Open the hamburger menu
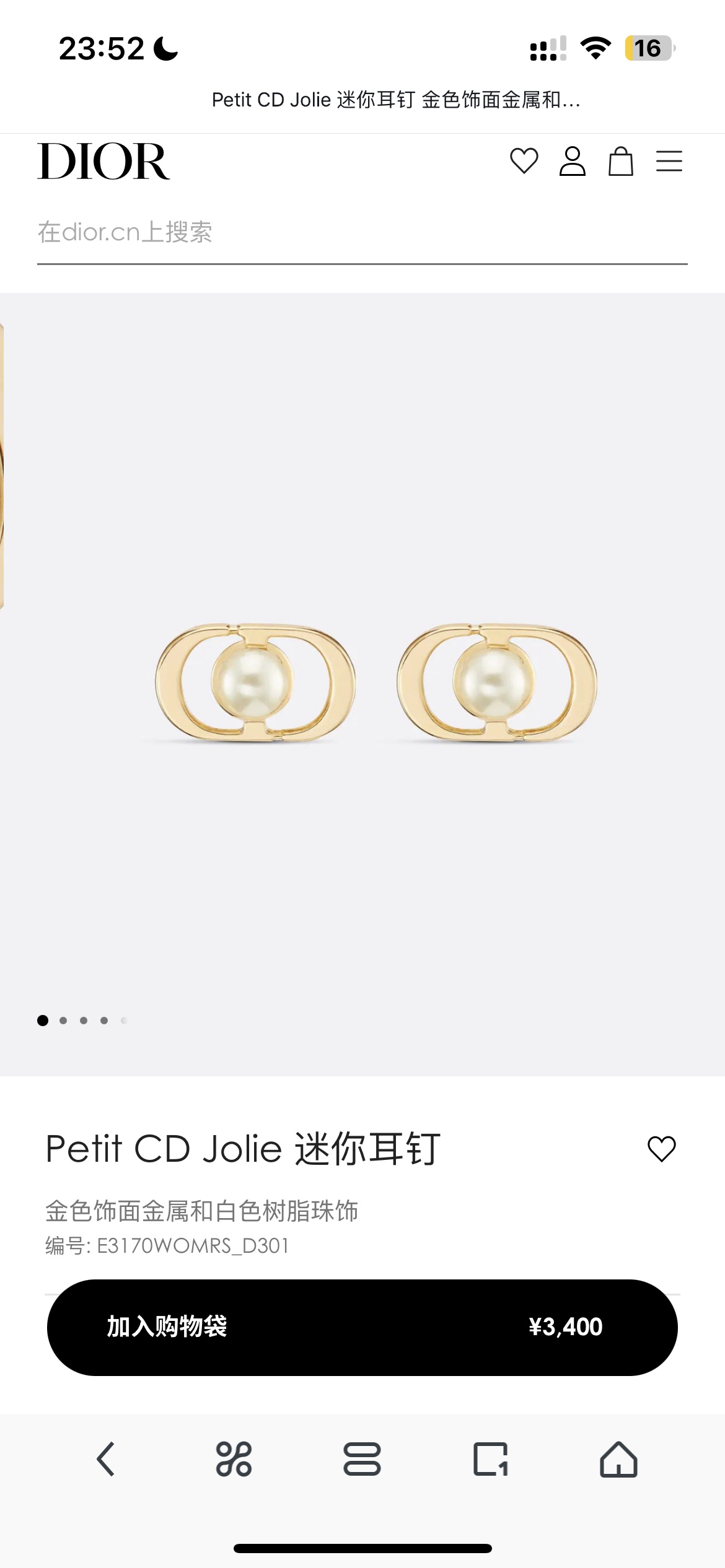 669,161
